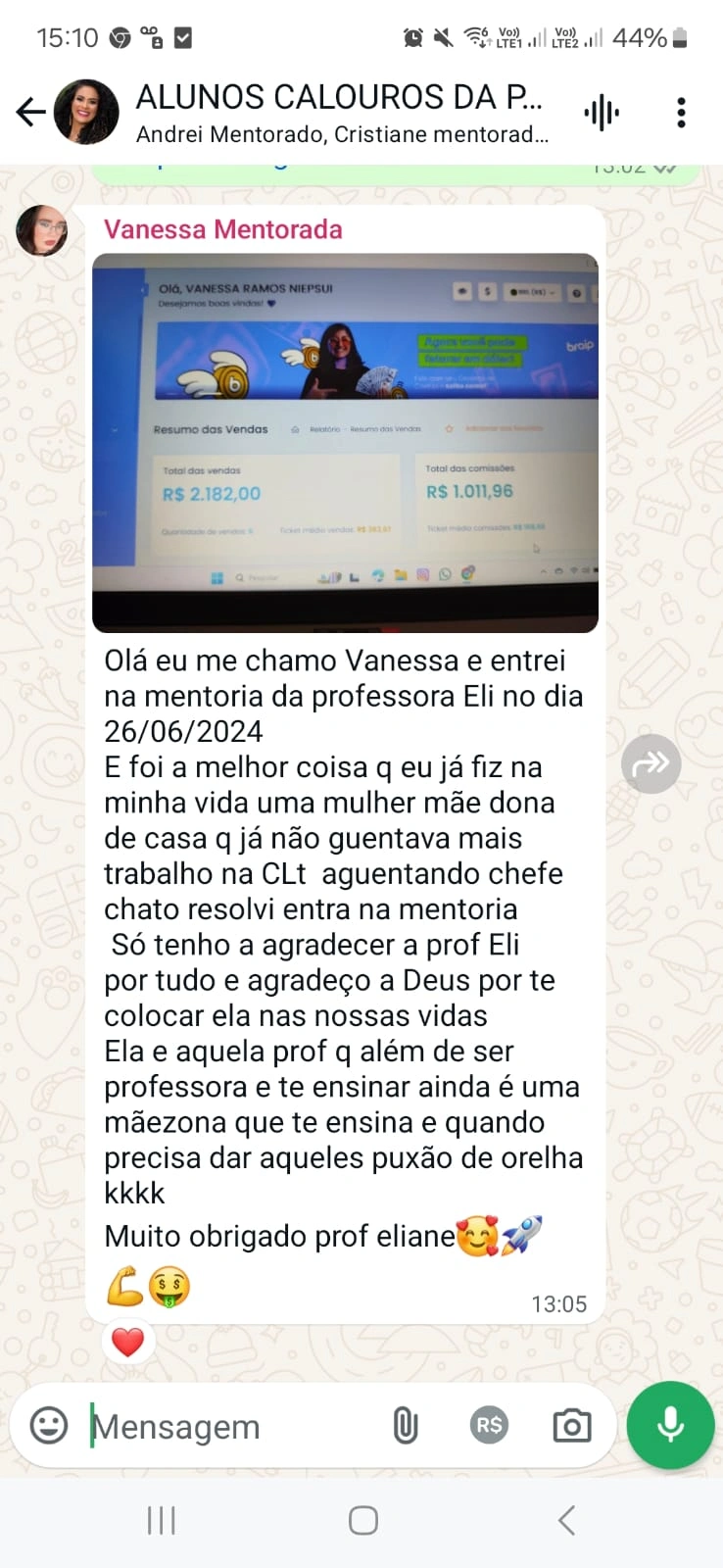This screenshot has height=1568, width=723.
Task: Open recent apps from the navigation bar
Action: pos(162,1520)
